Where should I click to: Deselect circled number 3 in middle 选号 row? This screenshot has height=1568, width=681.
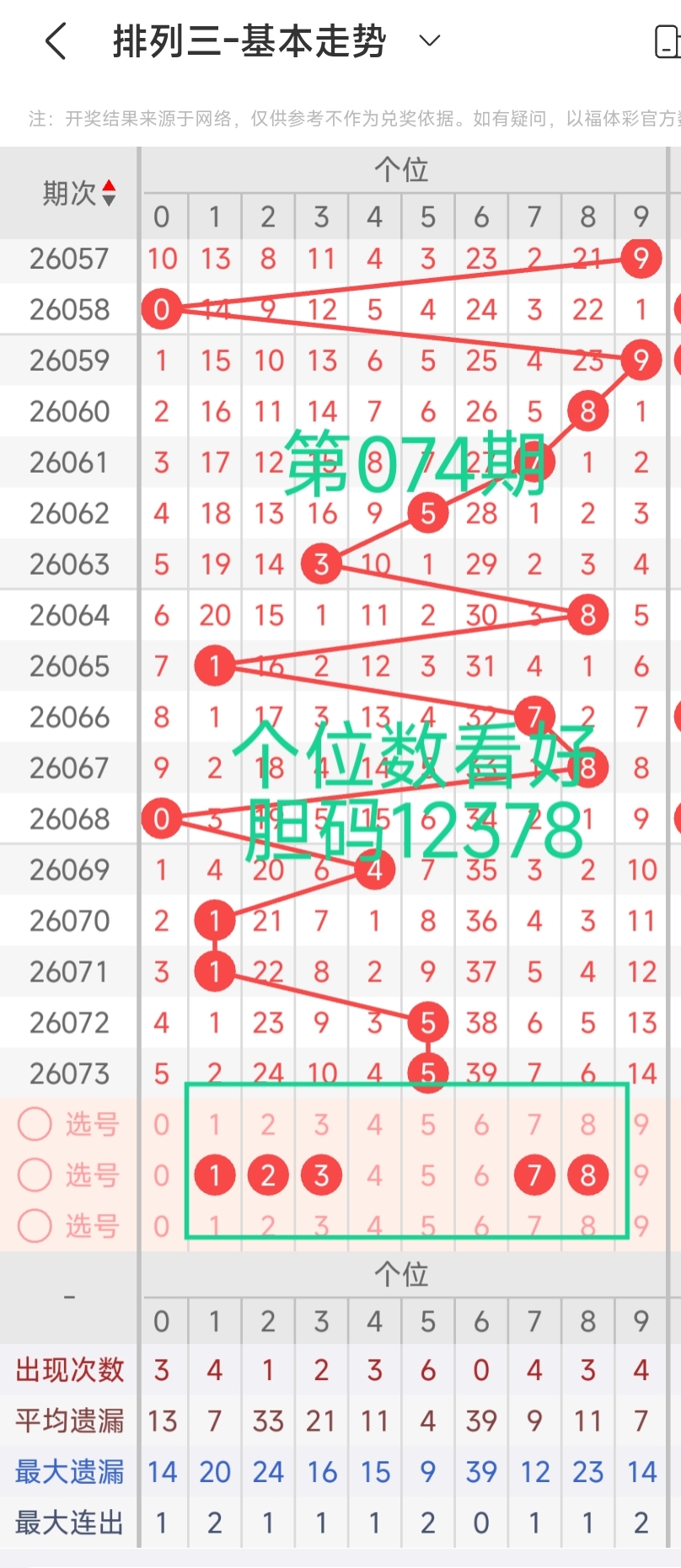point(321,1175)
